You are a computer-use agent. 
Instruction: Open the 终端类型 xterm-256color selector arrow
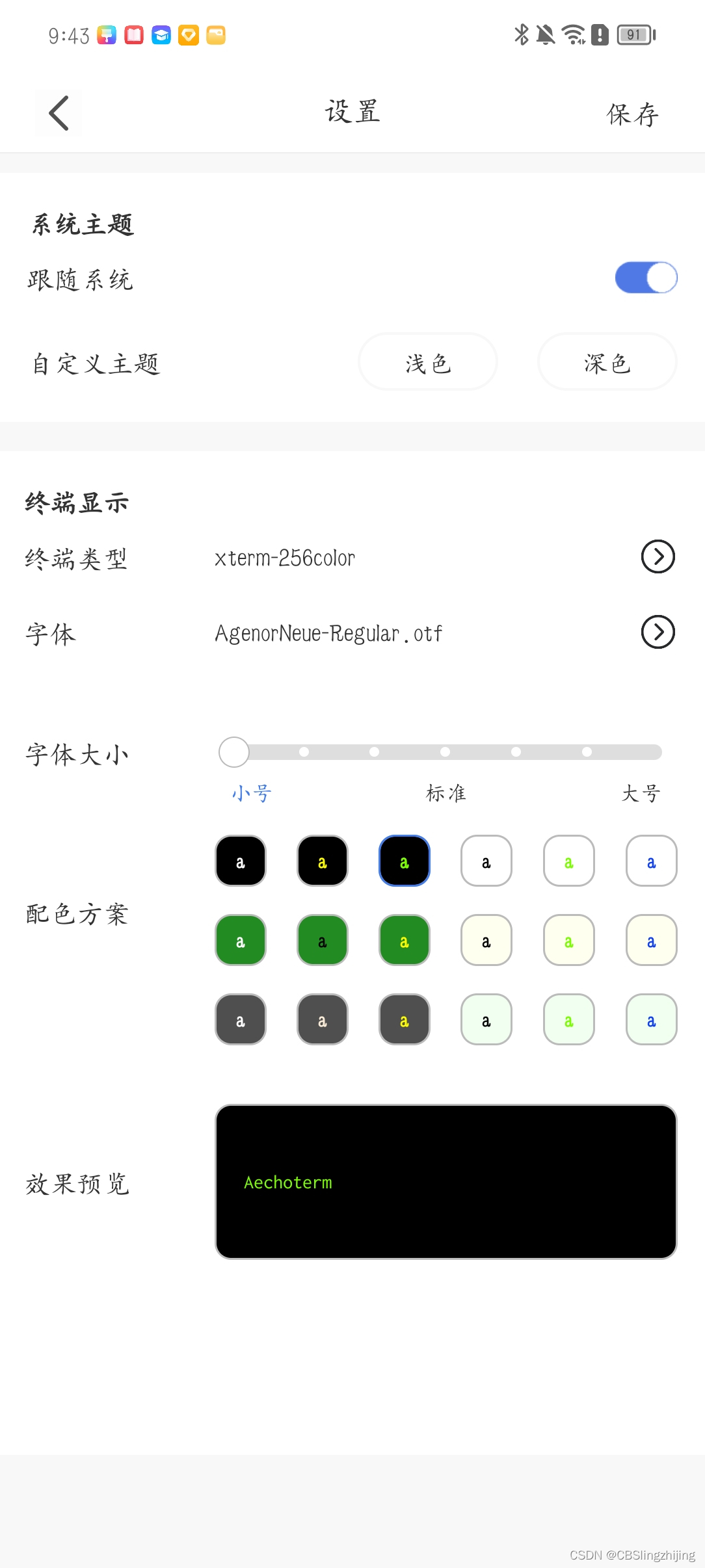(658, 556)
